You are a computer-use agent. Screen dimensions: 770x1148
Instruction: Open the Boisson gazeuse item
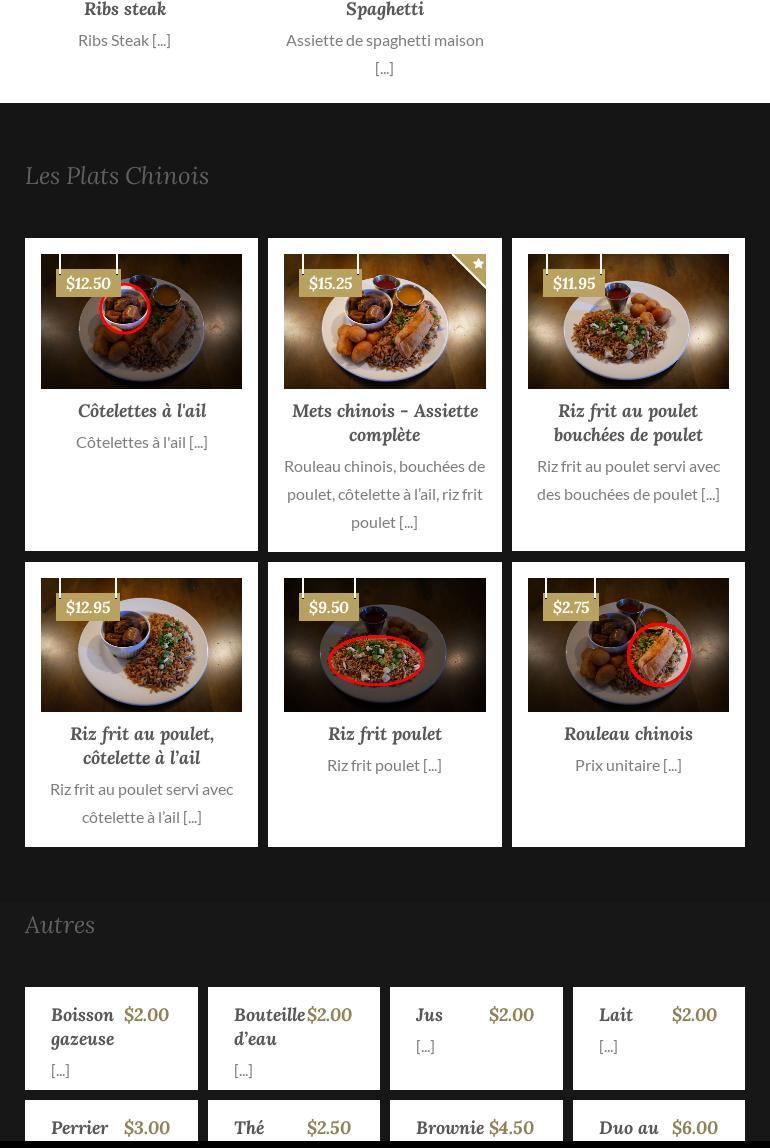(x=83, y=1026)
